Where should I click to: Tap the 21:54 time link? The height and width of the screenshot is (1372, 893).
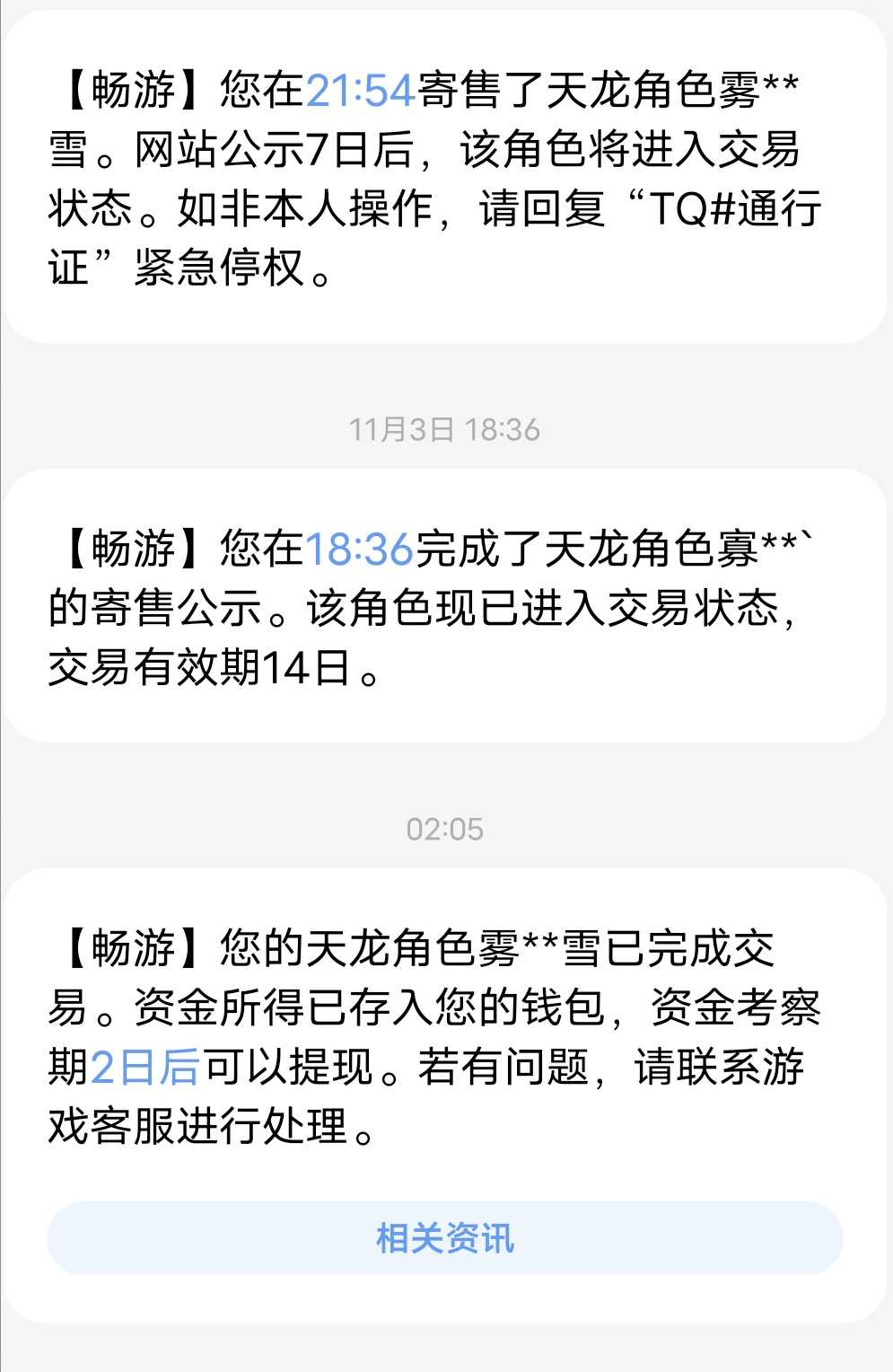click(361, 90)
